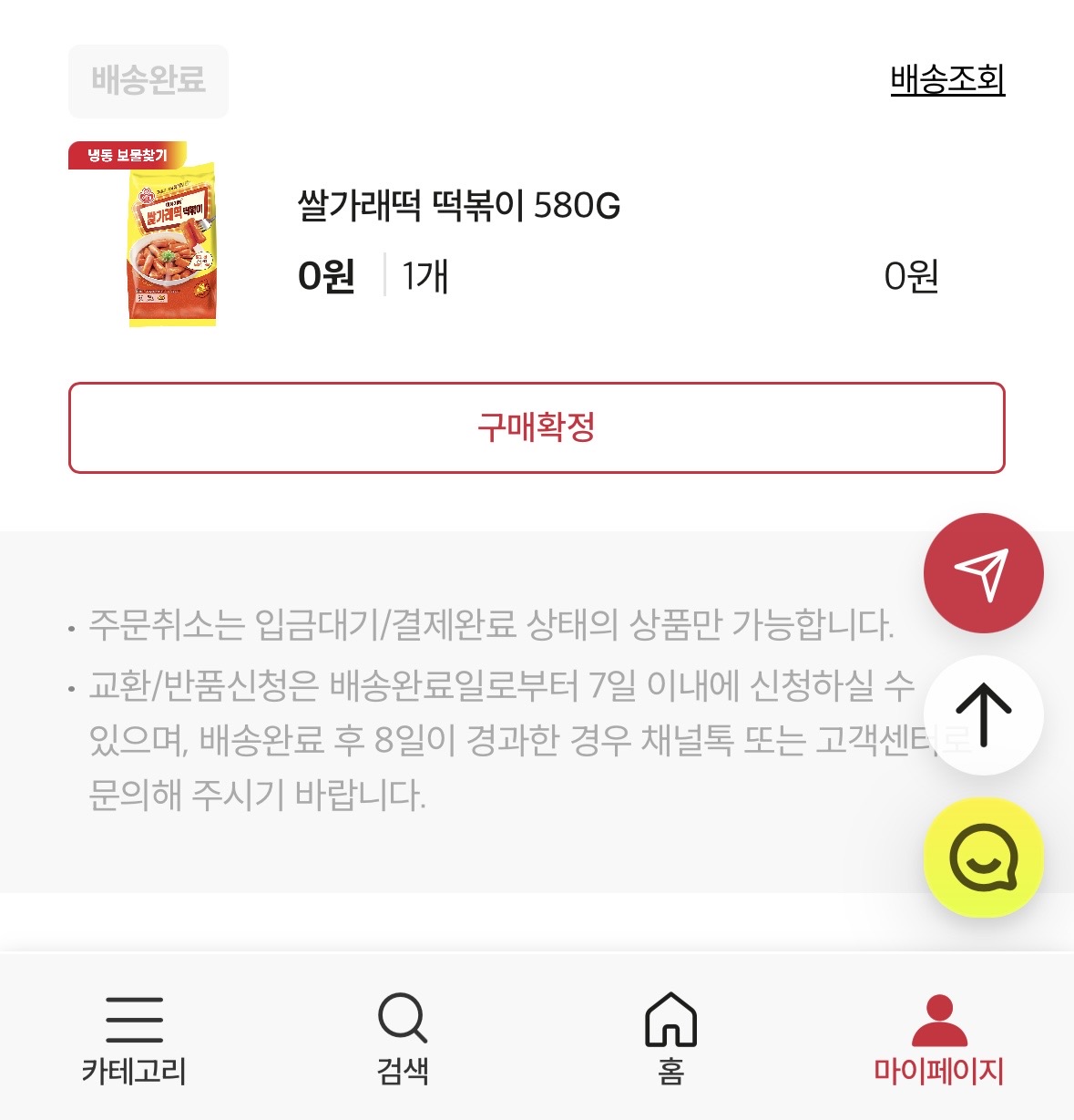This screenshot has width=1074, height=1120.
Task: Return to the 홈 tab
Action: click(670, 1039)
